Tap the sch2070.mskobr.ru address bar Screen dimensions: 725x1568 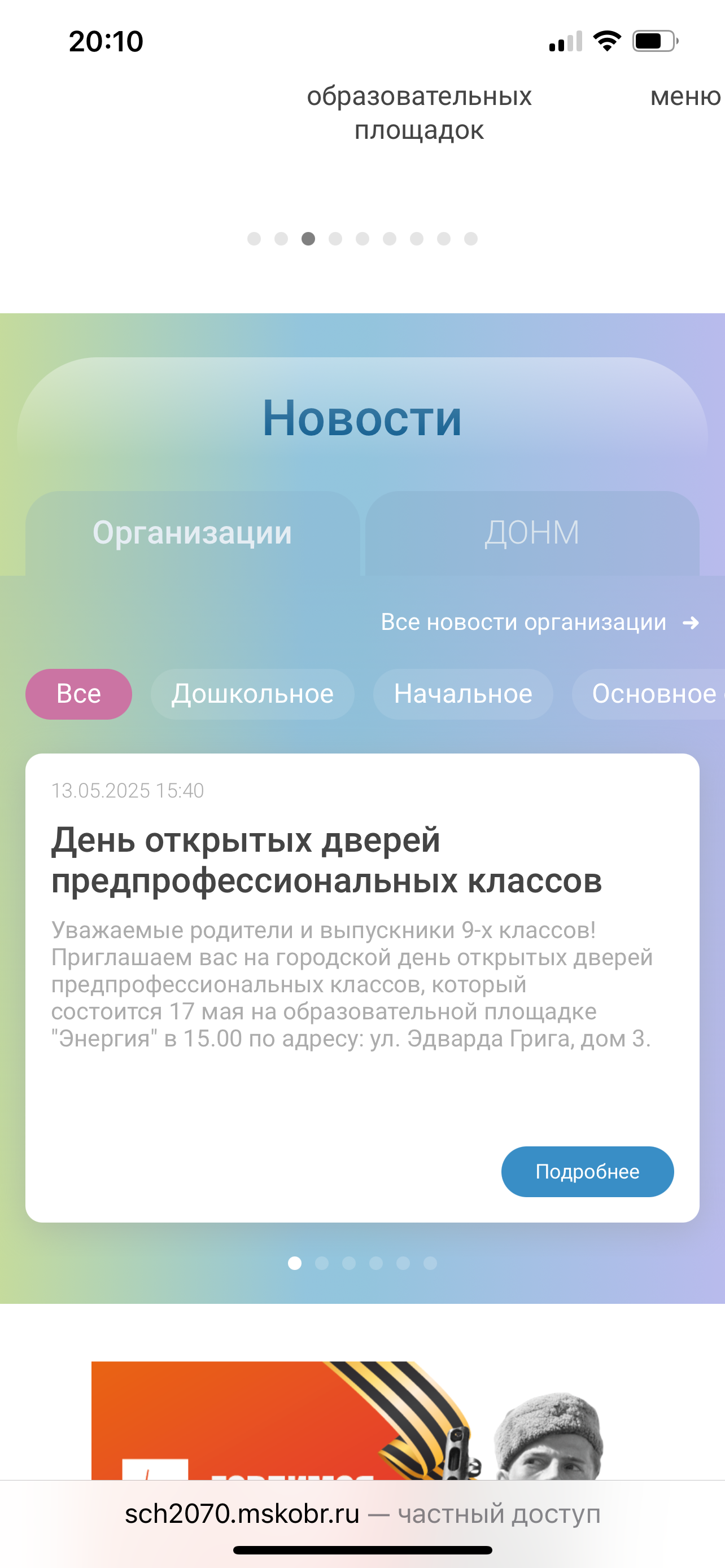pyautogui.click(x=363, y=1514)
